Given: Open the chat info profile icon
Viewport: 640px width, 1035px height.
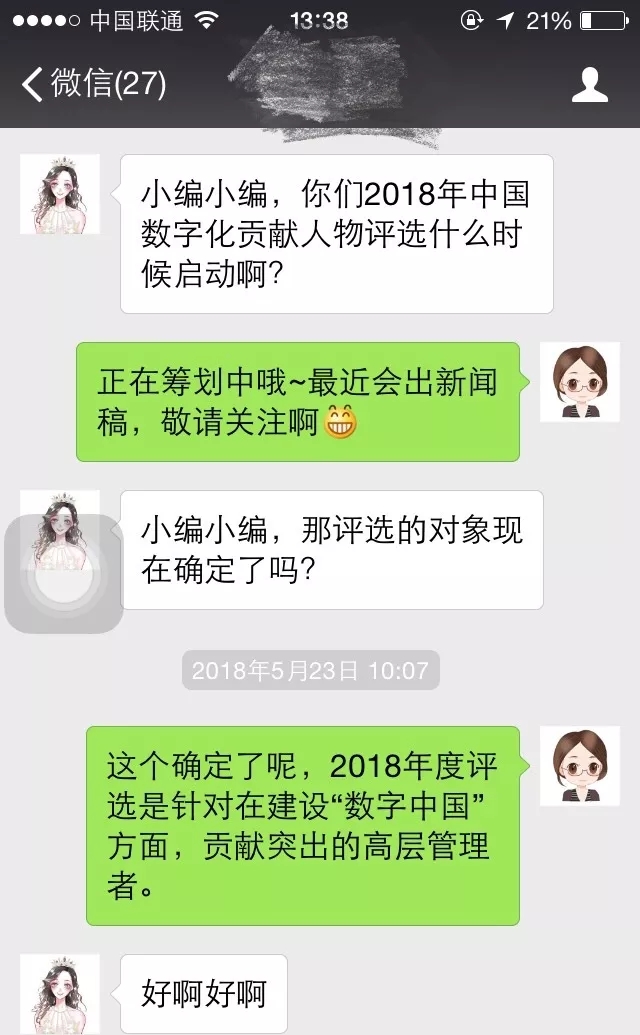Looking at the screenshot, I should 589,84.
